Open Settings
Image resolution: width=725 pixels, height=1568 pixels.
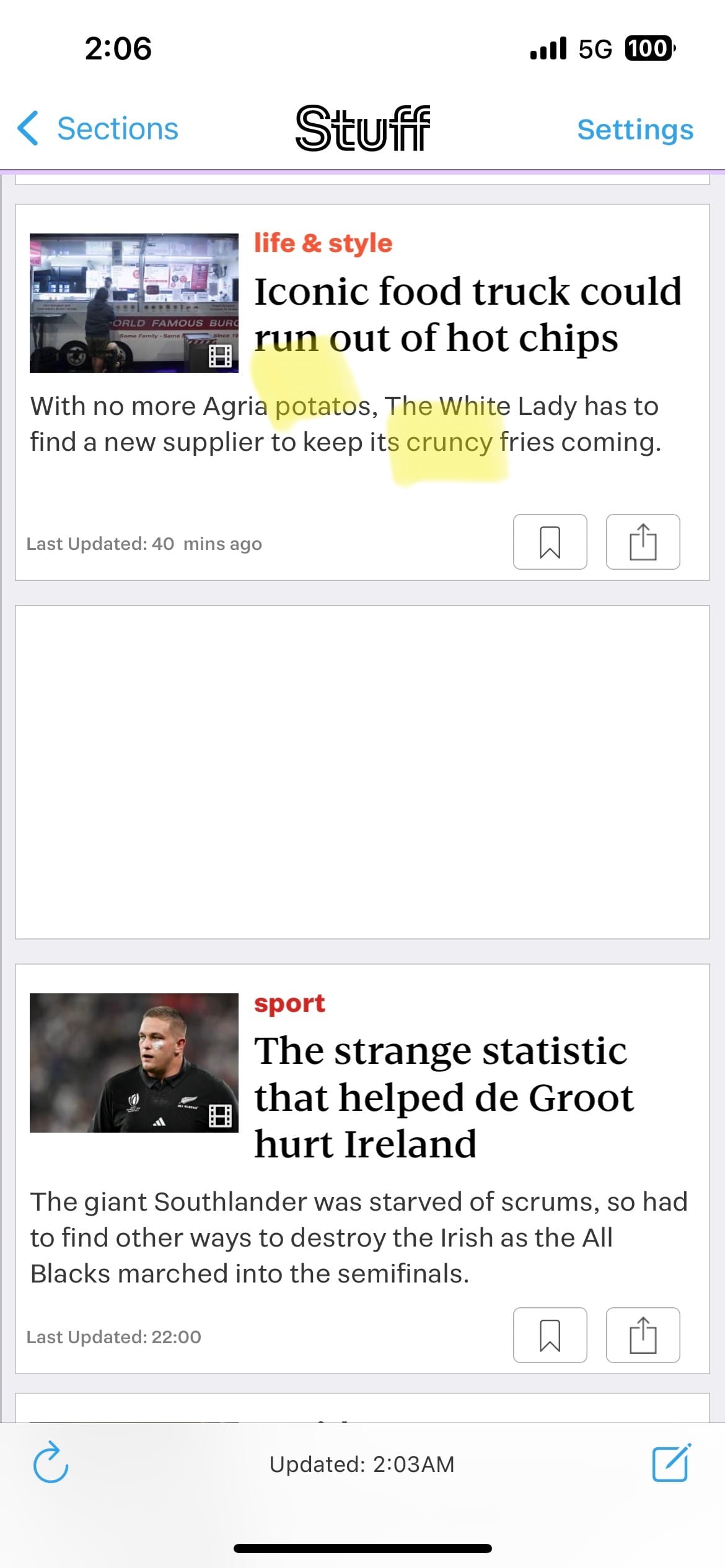pyautogui.click(x=635, y=129)
